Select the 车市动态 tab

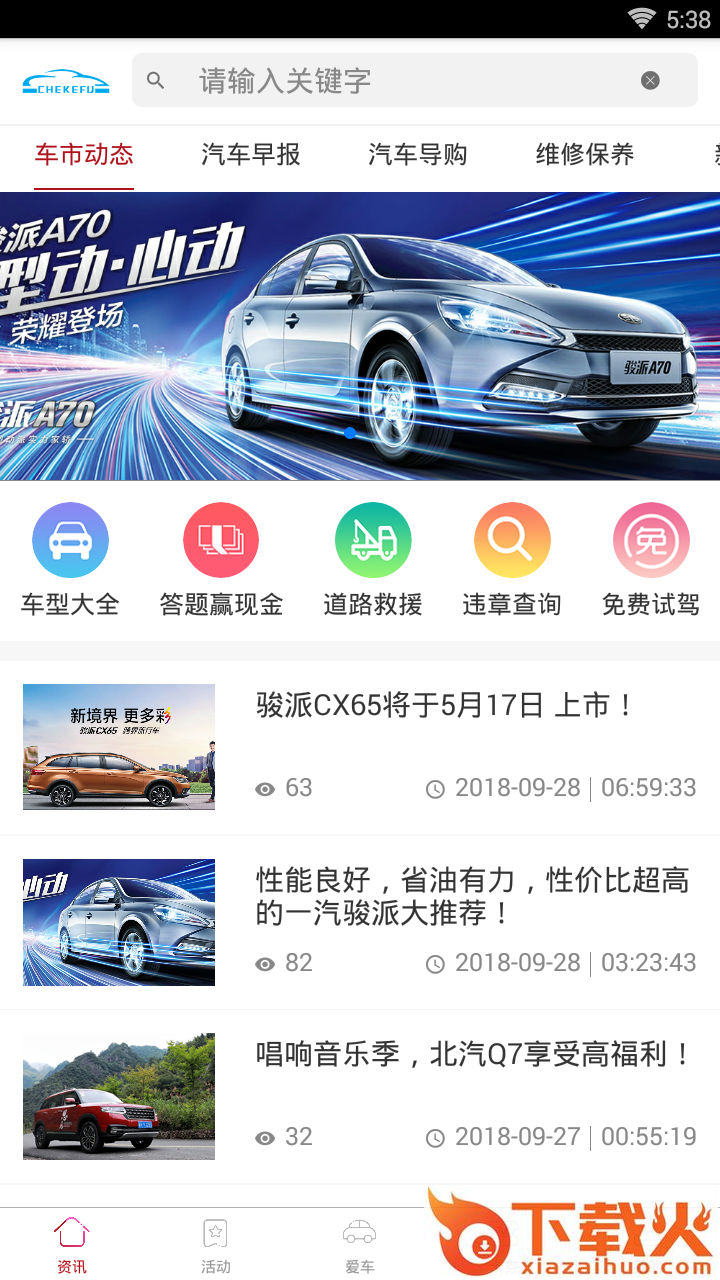[x=84, y=155]
